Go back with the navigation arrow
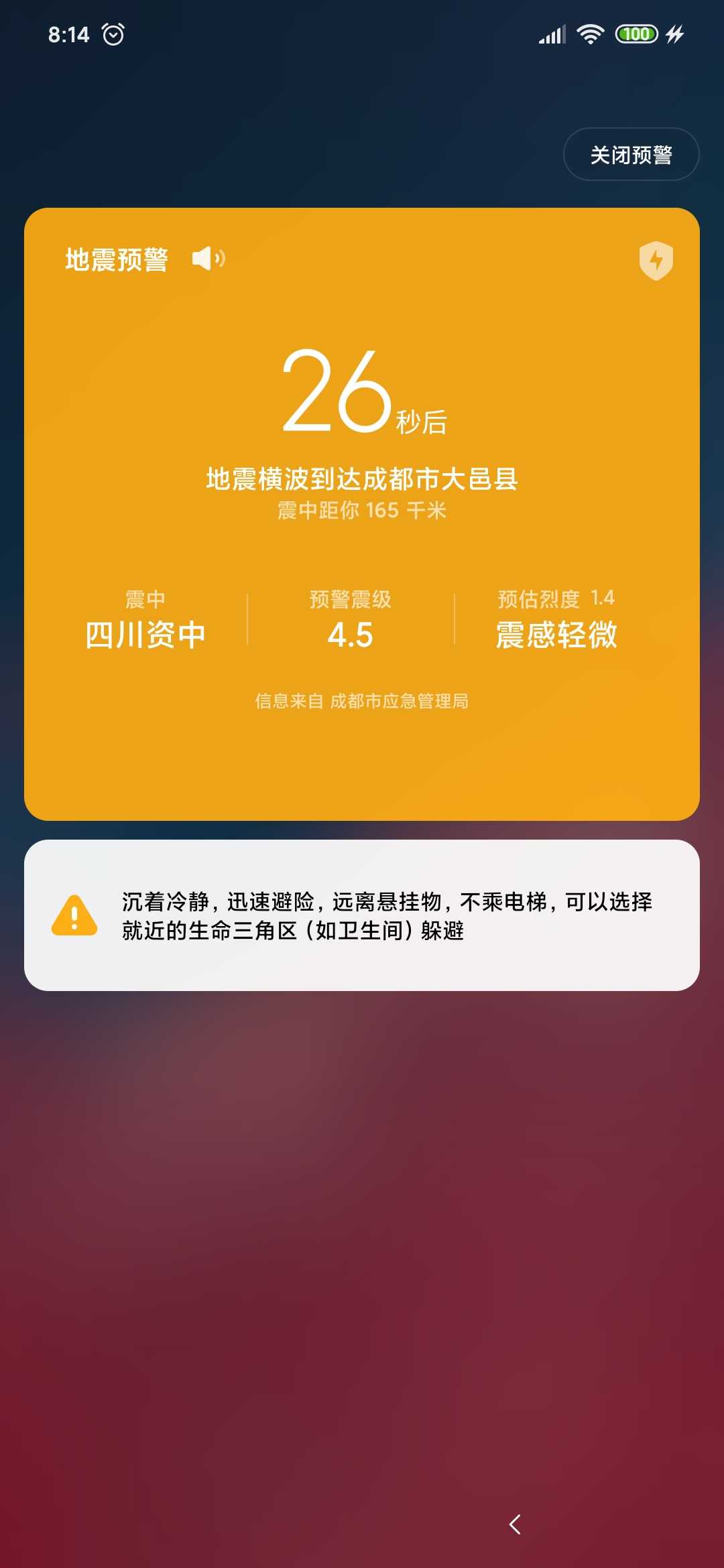 click(x=515, y=1524)
